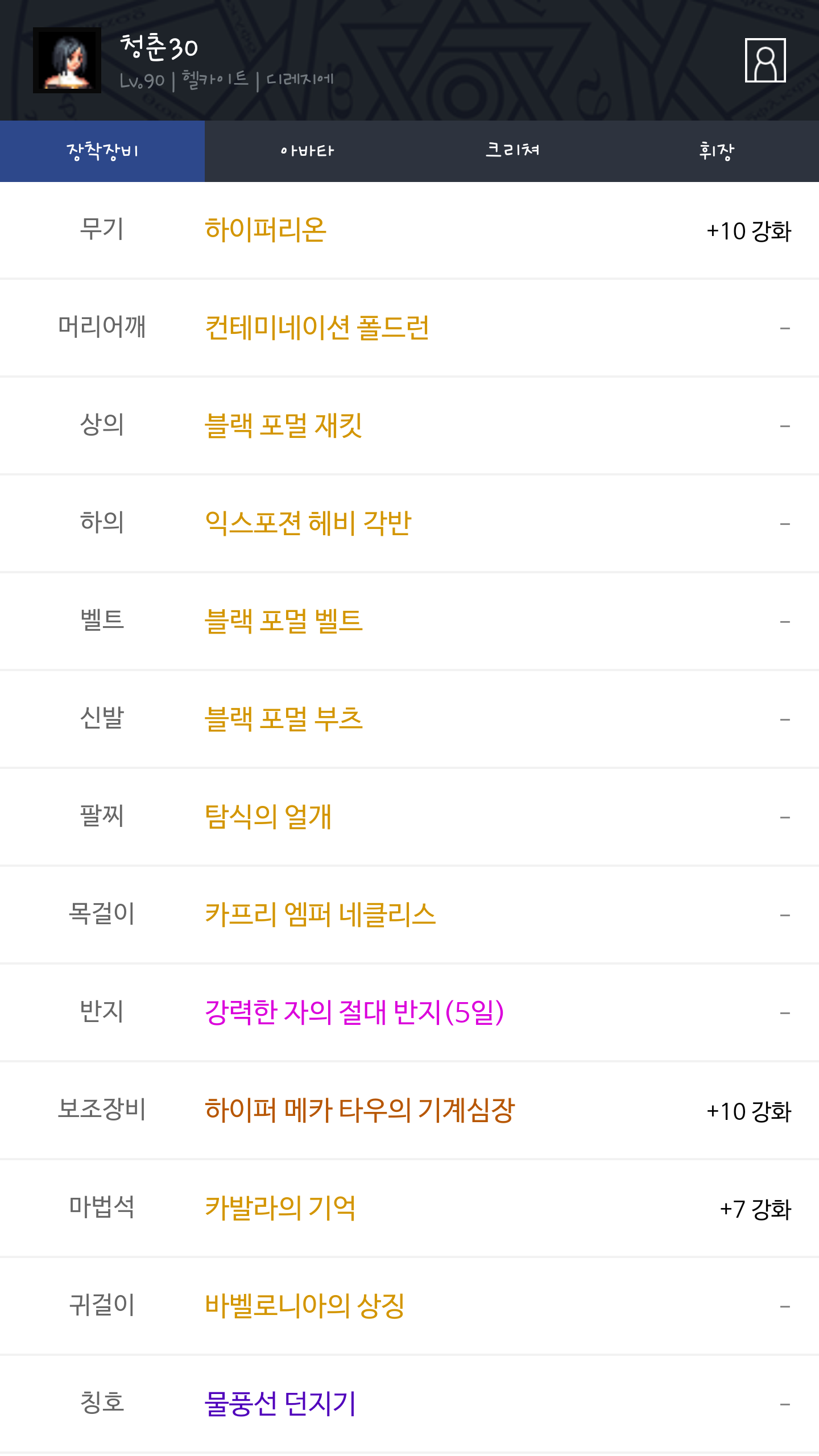The width and height of the screenshot is (819, 1456).
Task: View the 블랙 포멀 재킷 details
Action: coord(283,426)
